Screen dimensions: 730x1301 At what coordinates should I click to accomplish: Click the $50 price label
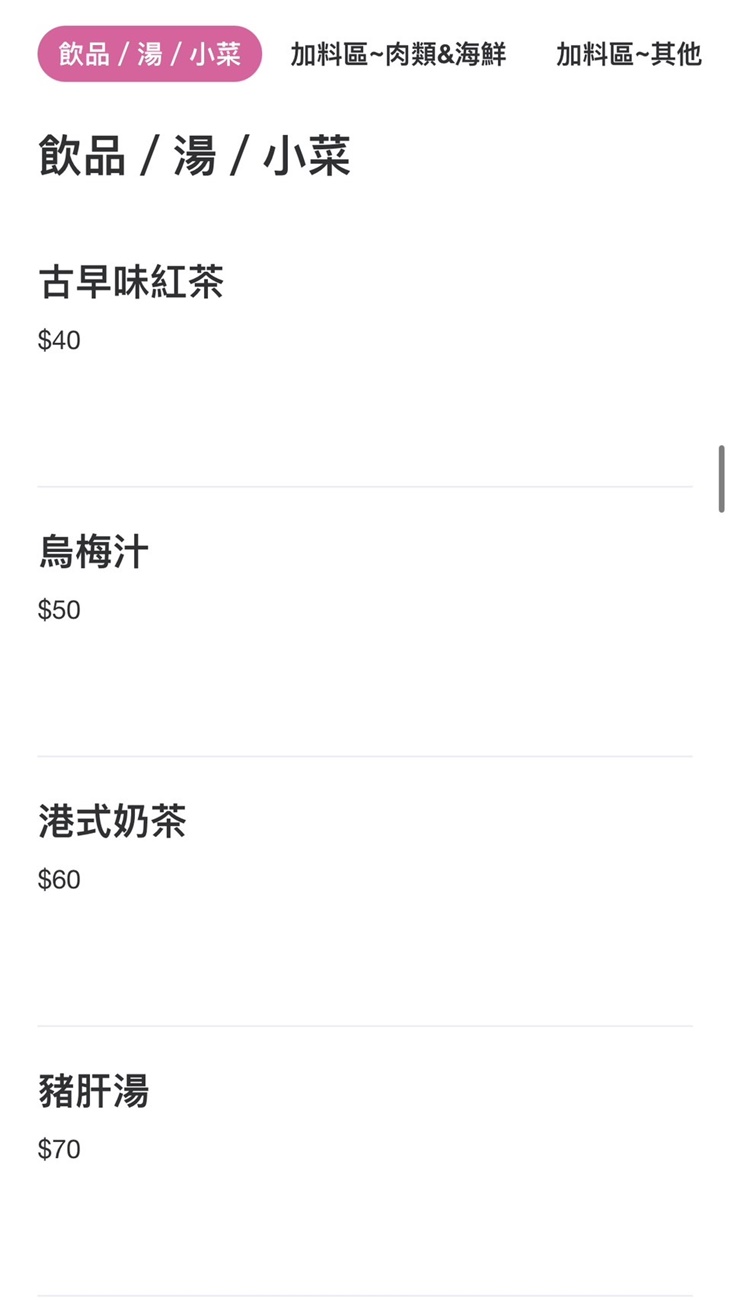click(58, 610)
